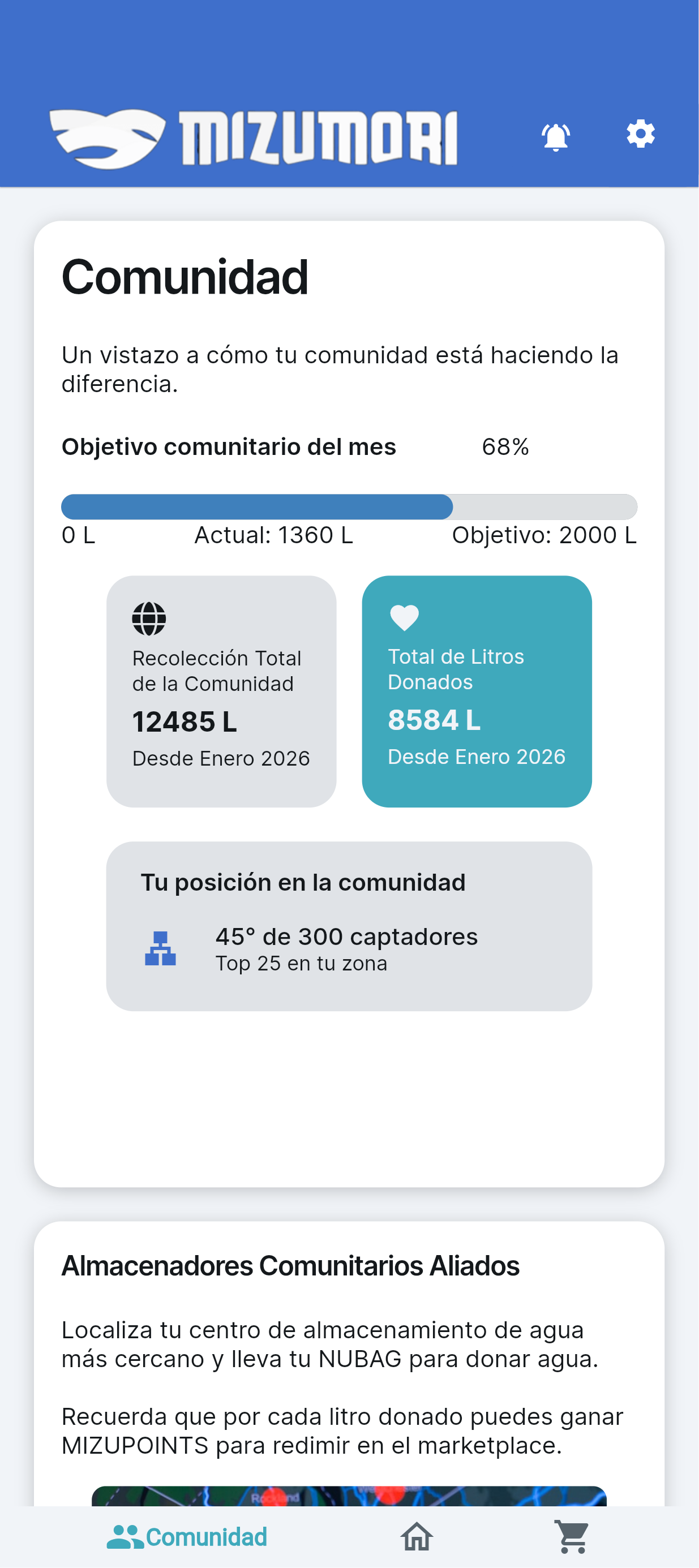Click the Almacenadores Comunitarios Aliados heading
The width and height of the screenshot is (699, 1568).
(291, 1265)
